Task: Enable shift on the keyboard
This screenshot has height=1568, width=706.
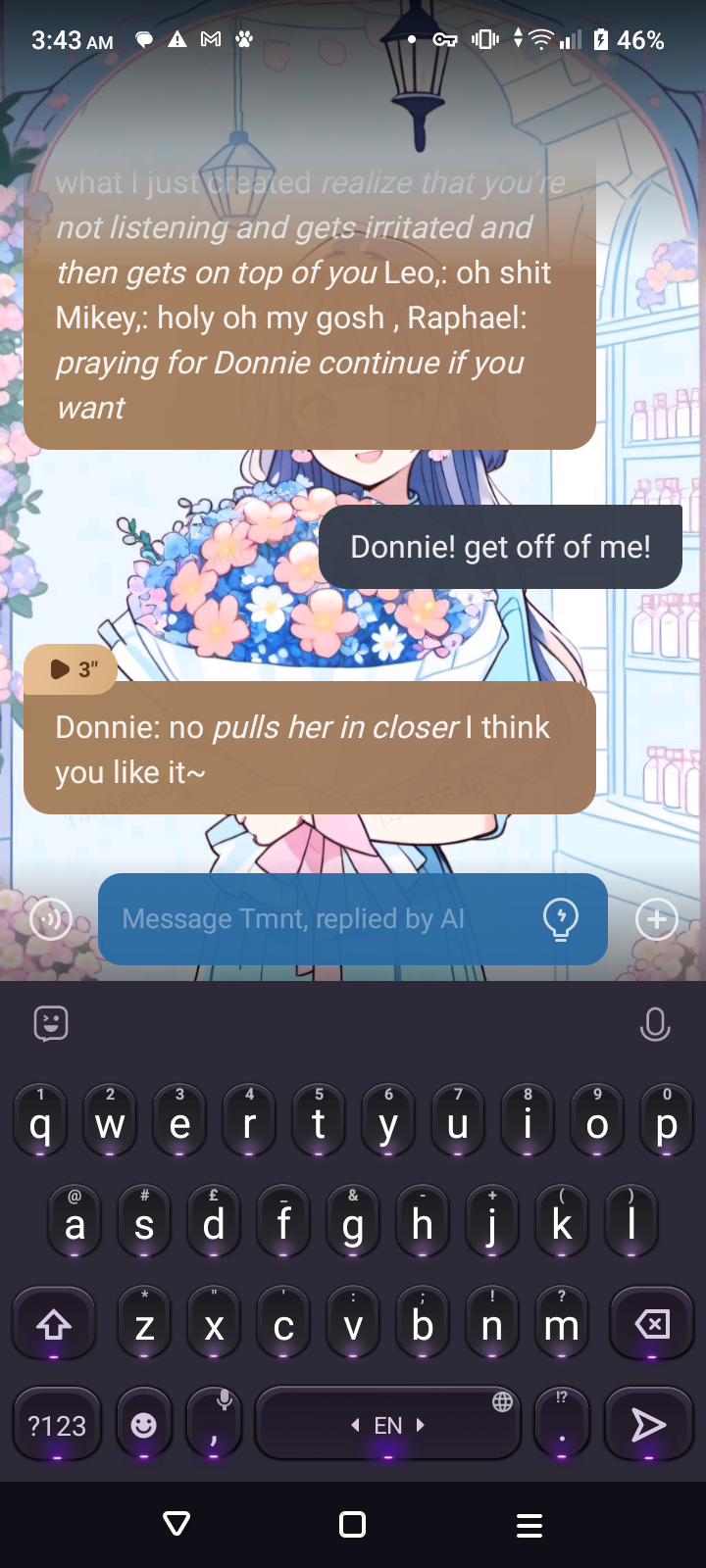Action: coord(54,1325)
